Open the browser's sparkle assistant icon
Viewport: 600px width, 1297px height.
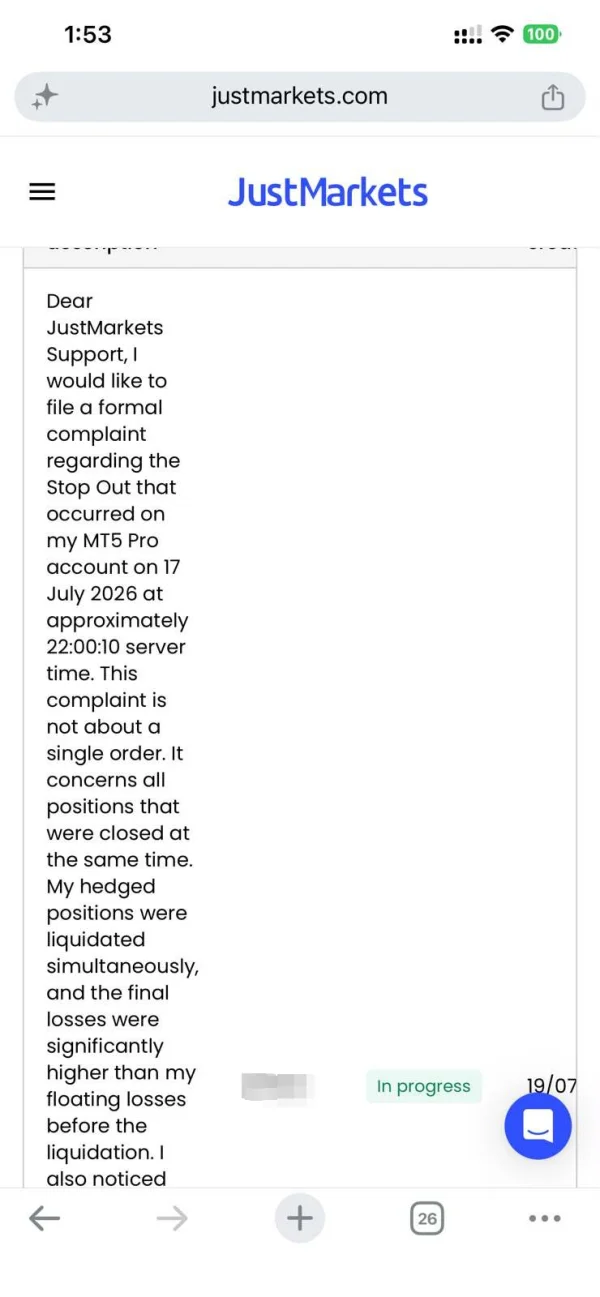point(45,97)
